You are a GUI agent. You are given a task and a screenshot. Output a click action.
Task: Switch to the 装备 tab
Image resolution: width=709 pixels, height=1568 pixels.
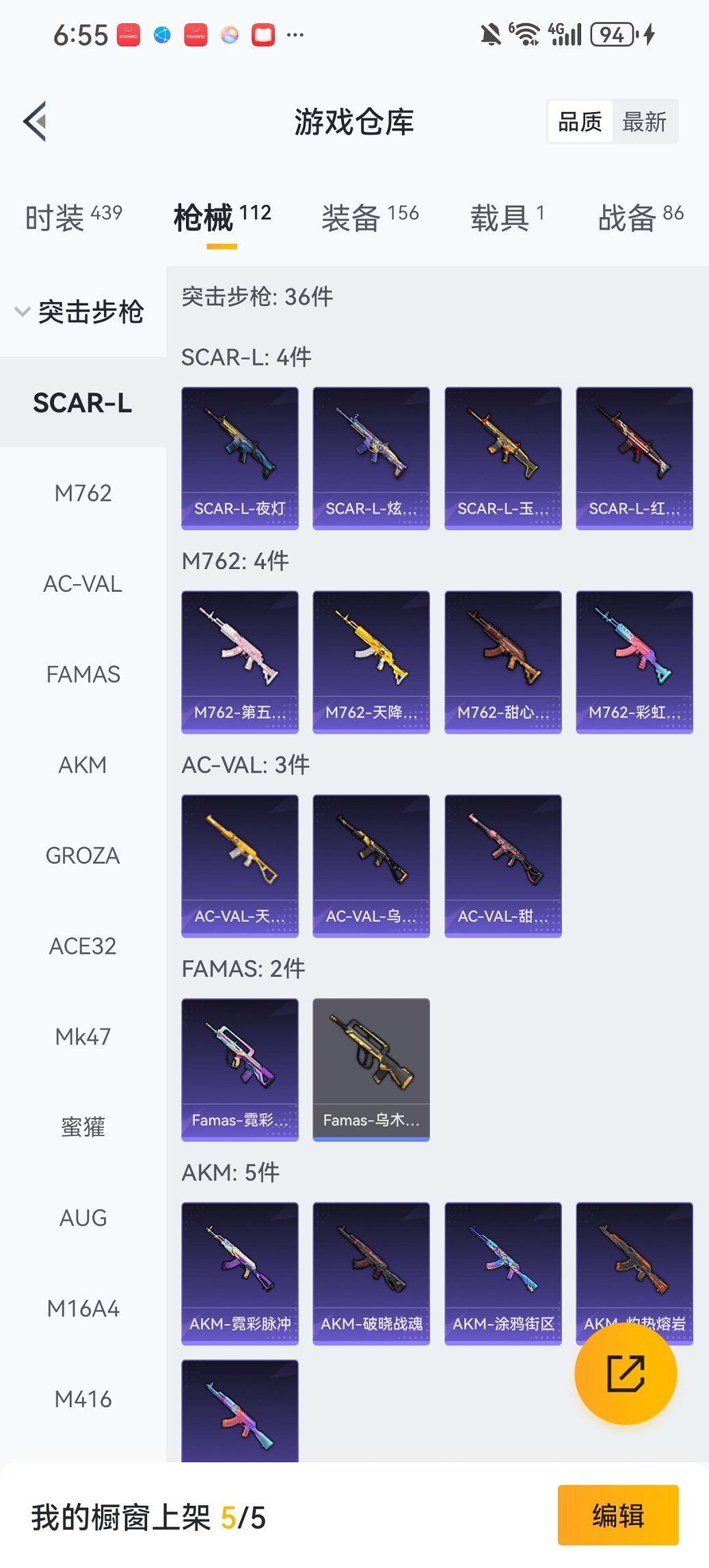click(370, 217)
